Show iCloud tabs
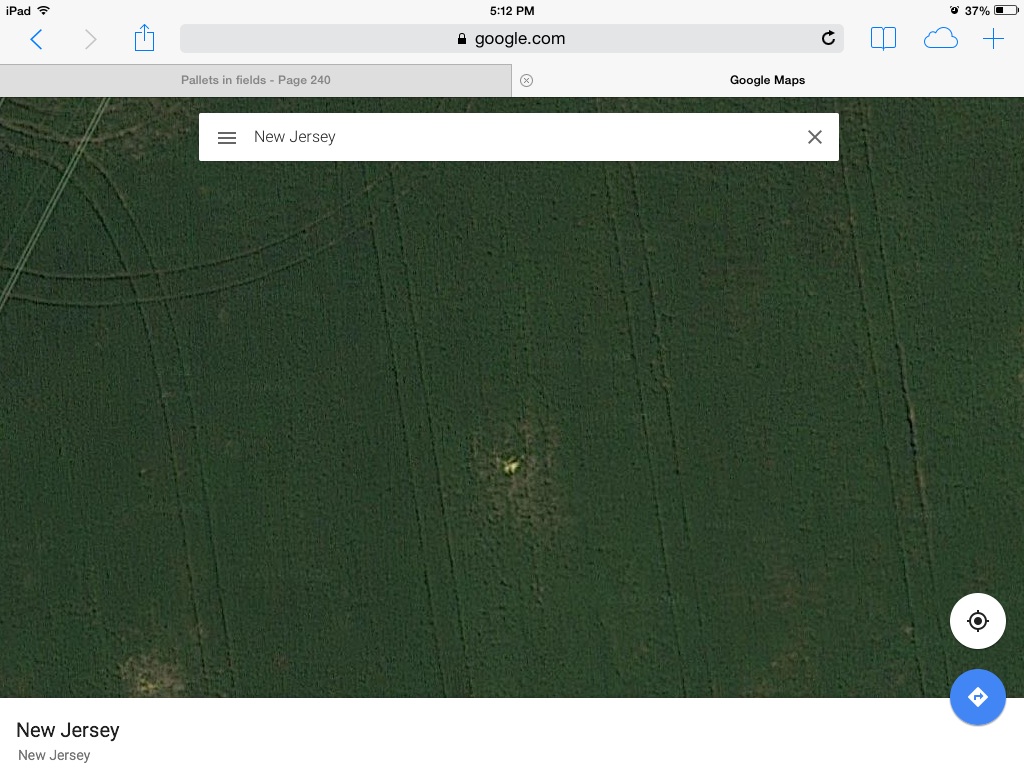The image size is (1024, 768). coord(940,39)
